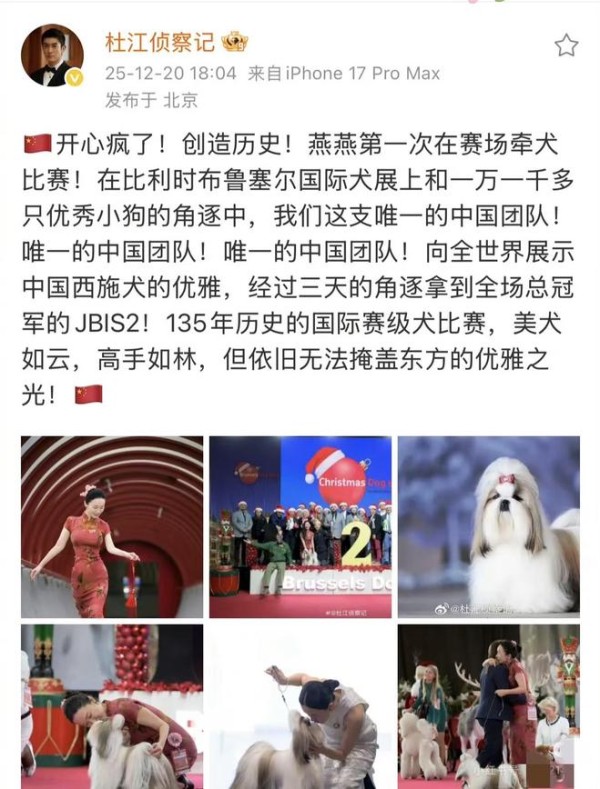Open the photo of woman bowing to dog
The image size is (600, 789).
click(x=112, y=707)
